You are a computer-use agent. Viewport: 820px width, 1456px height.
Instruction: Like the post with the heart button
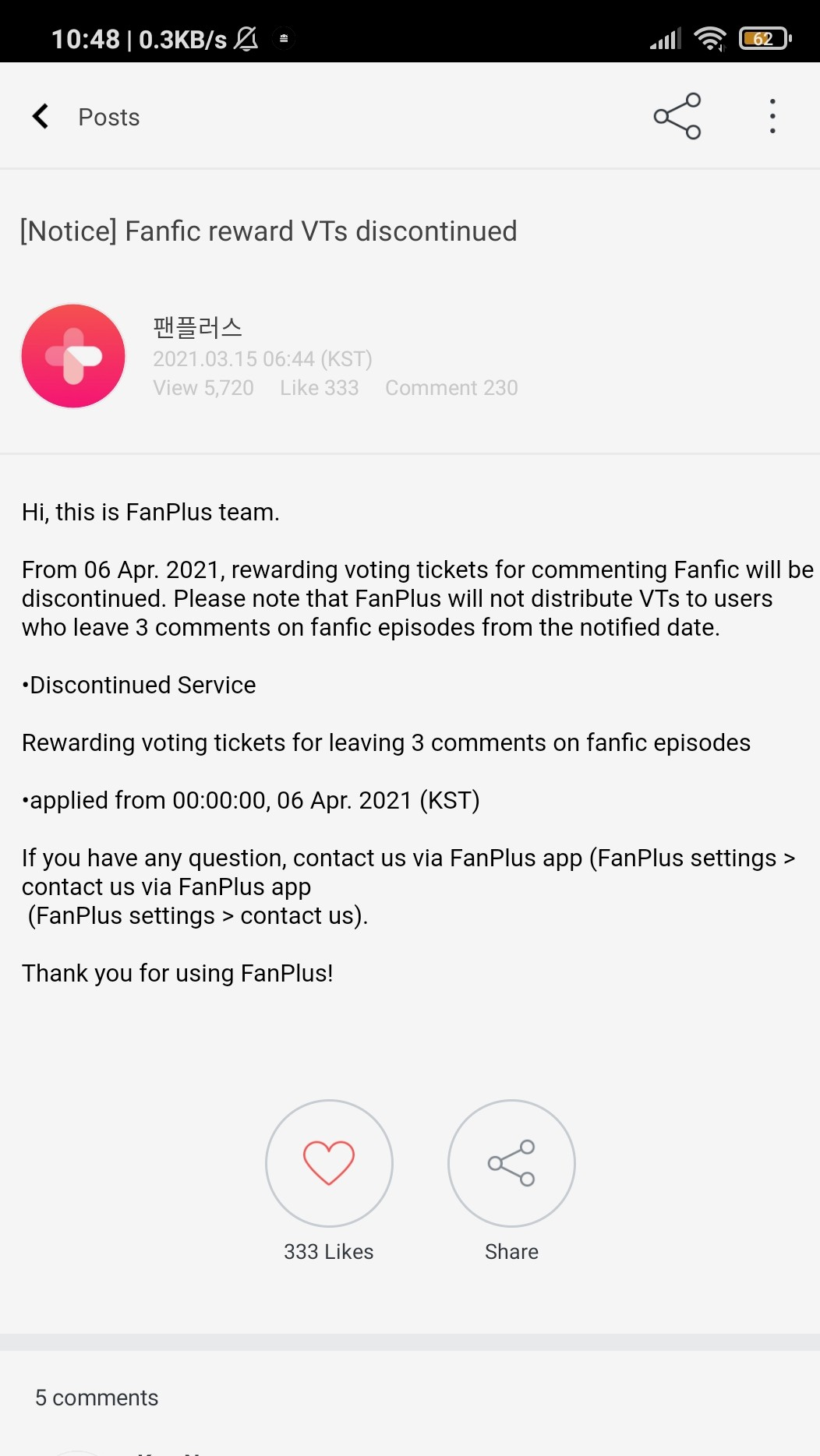coord(329,1163)
